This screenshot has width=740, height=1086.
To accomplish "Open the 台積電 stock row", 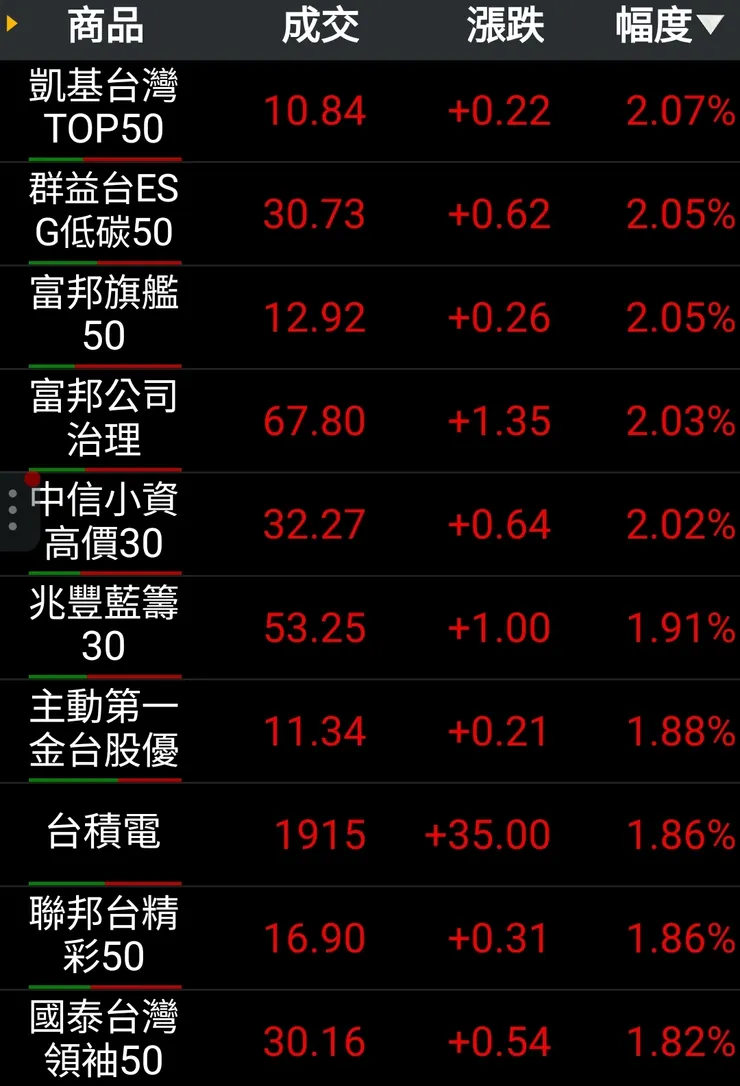I will coord(103,833).
